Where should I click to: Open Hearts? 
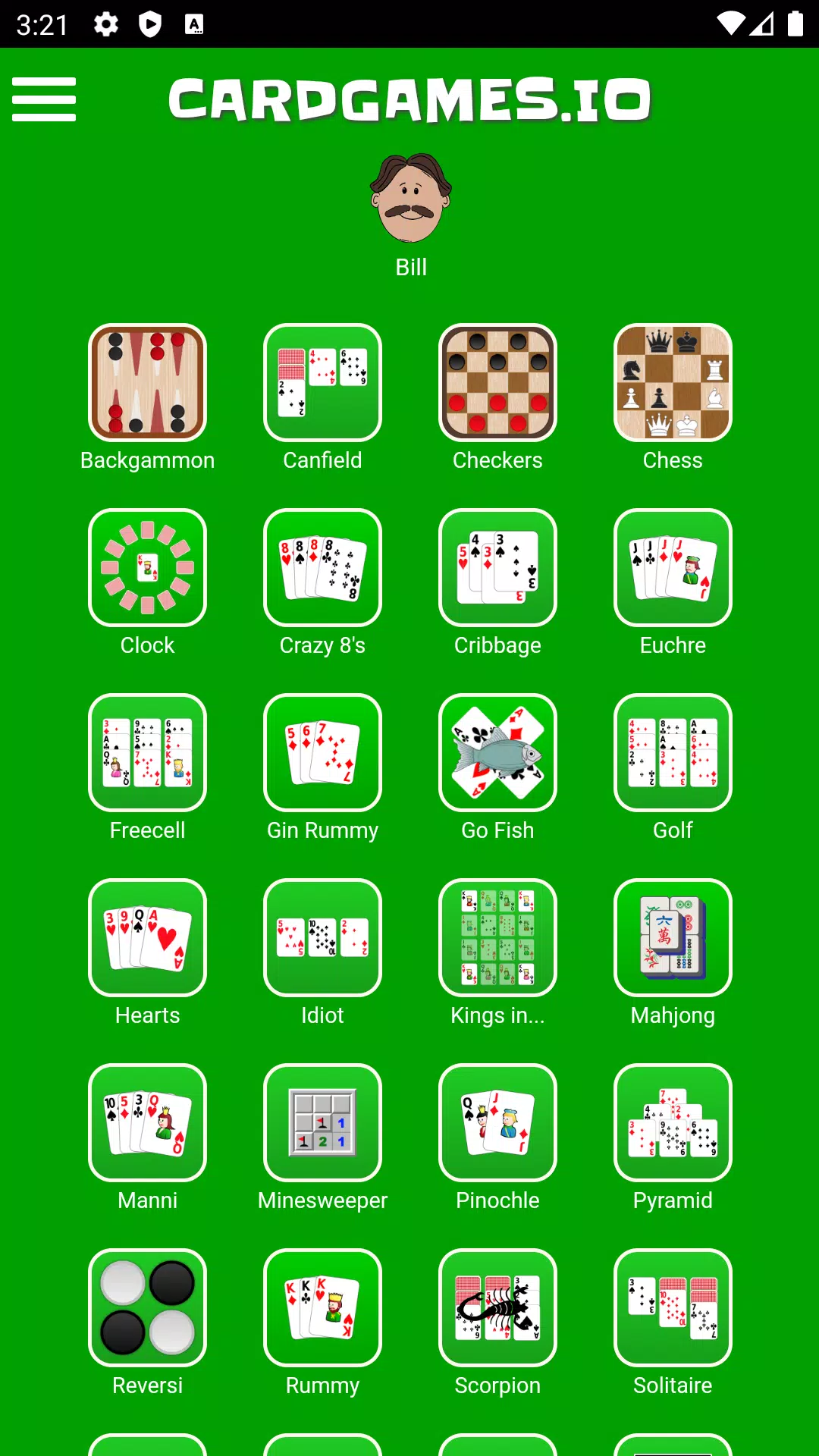(x=147, y=937)
